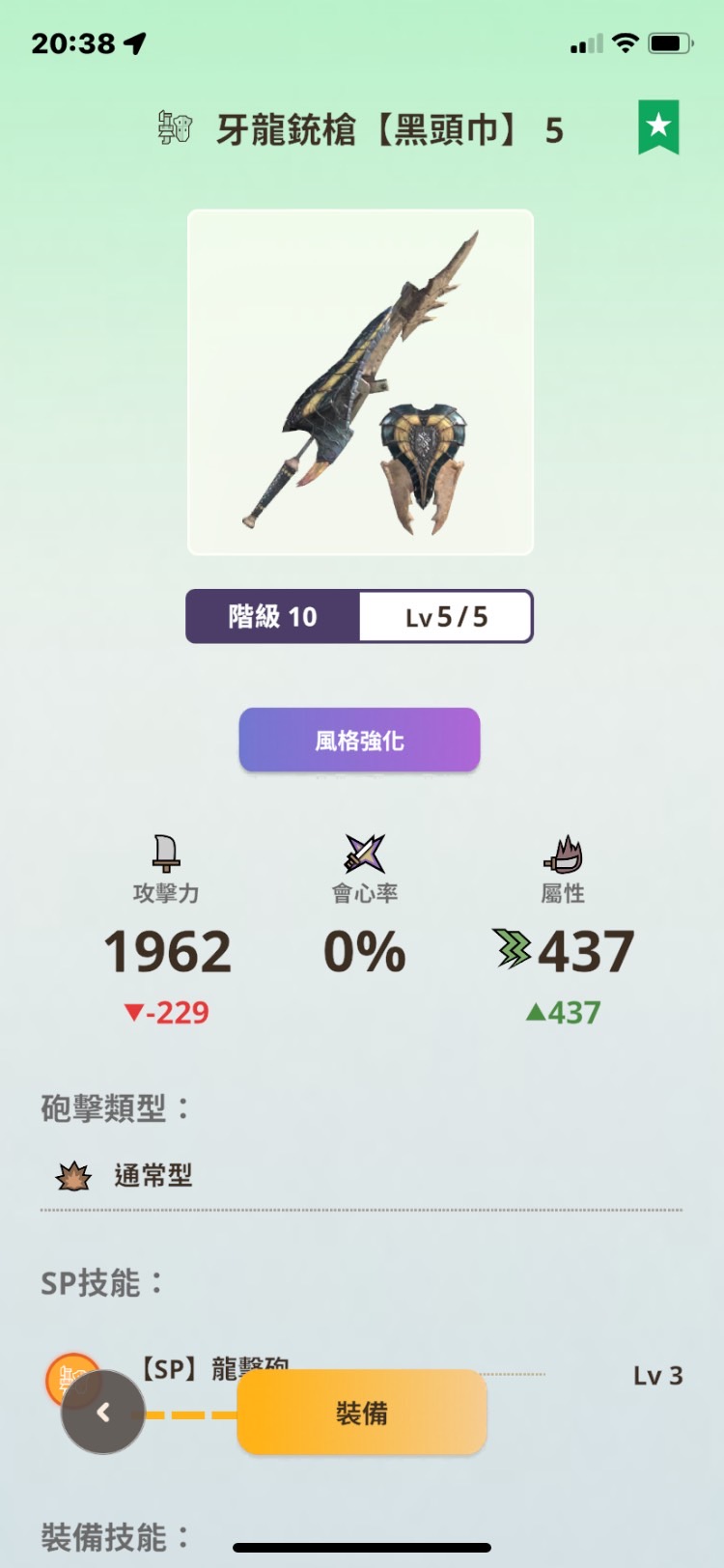Equip the weapon with 裝備 button

coord(361,1413)
